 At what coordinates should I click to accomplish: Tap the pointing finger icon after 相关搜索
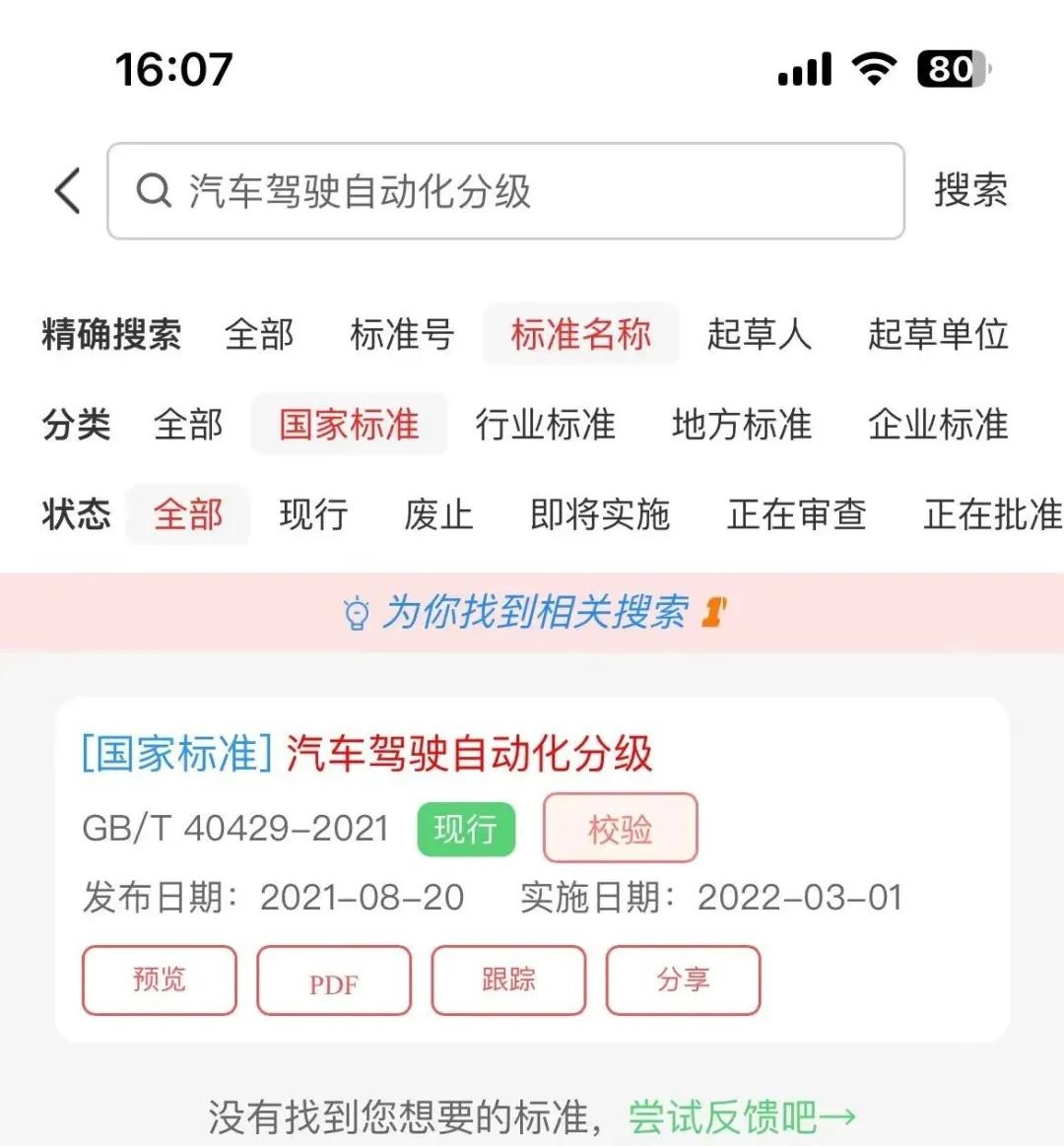pos(712,613)
